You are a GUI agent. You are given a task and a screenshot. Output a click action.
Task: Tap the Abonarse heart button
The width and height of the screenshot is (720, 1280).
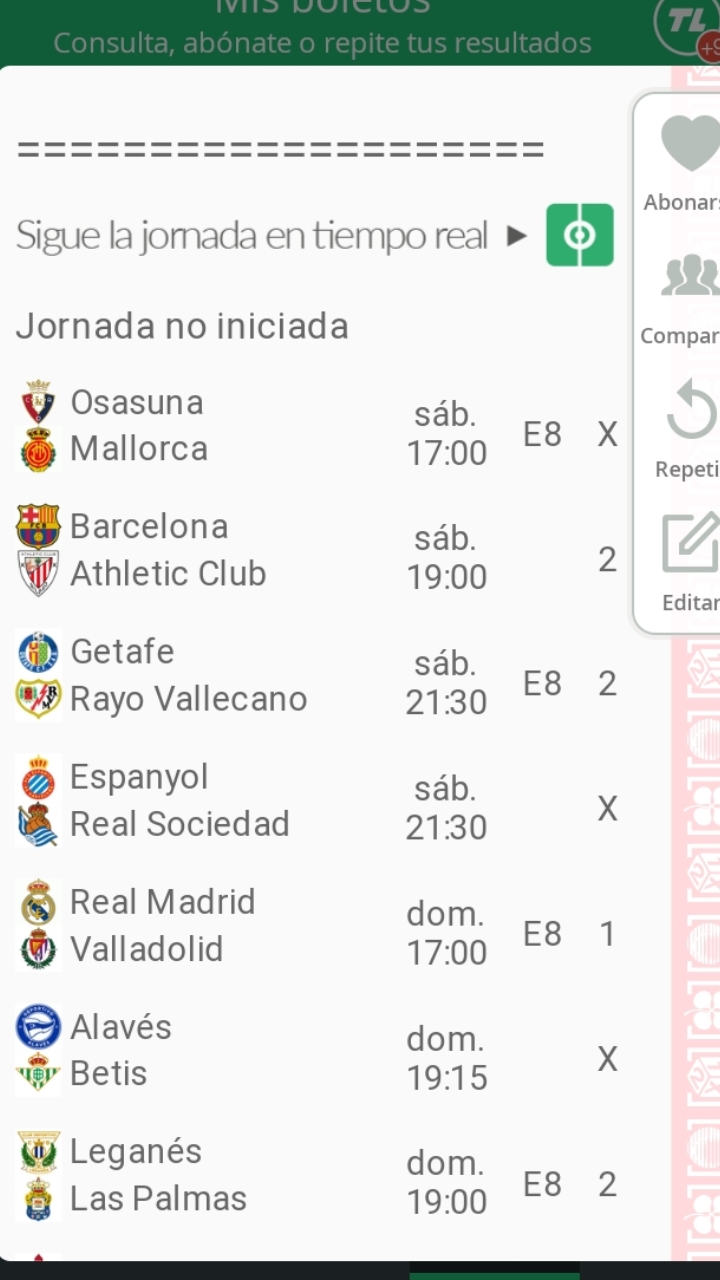pyautogui.click(x=682, y=163)
